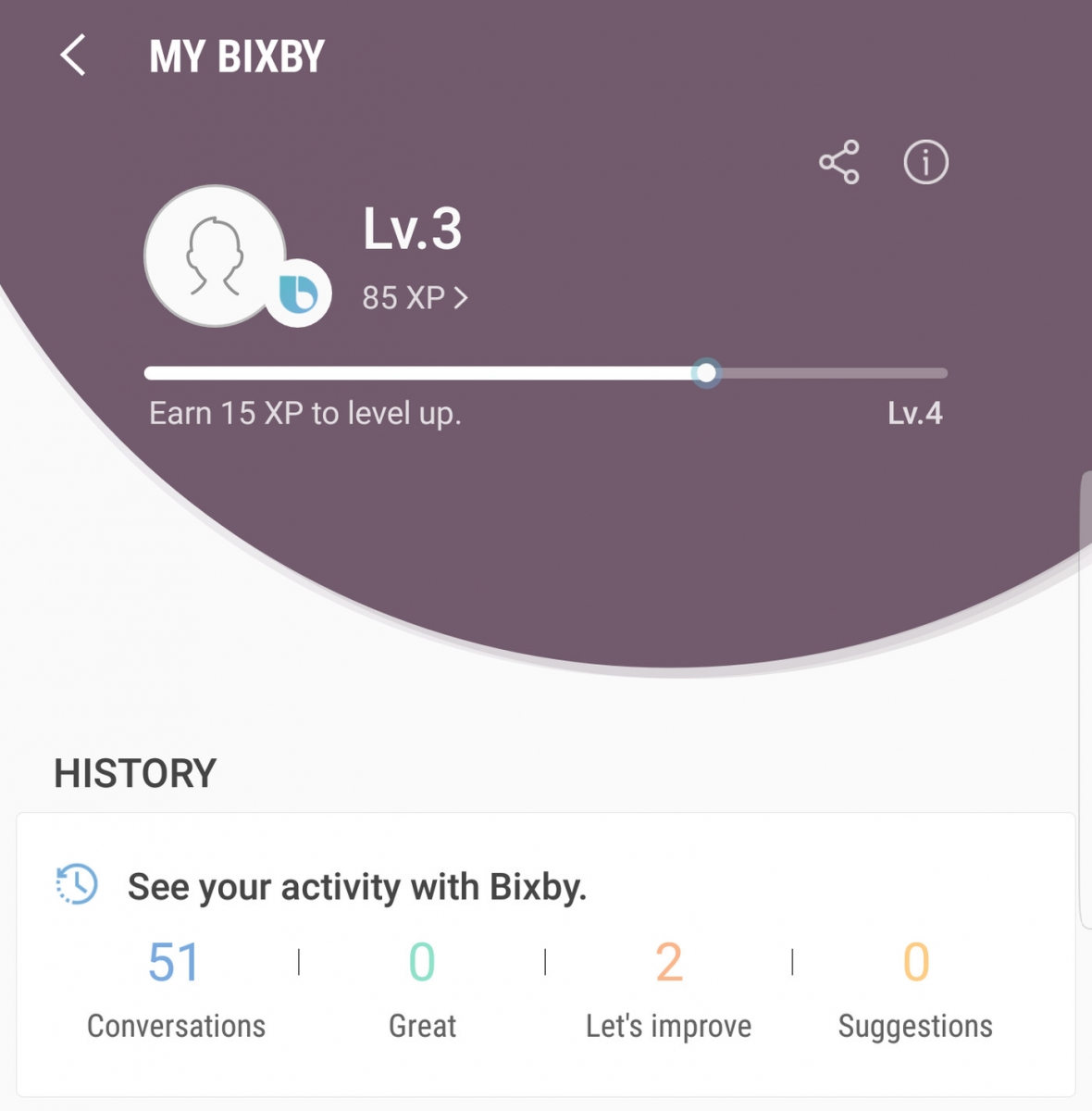View the Suggestions count
The height and width of the screenshot is (1111, 1092).
pos(915,988)
